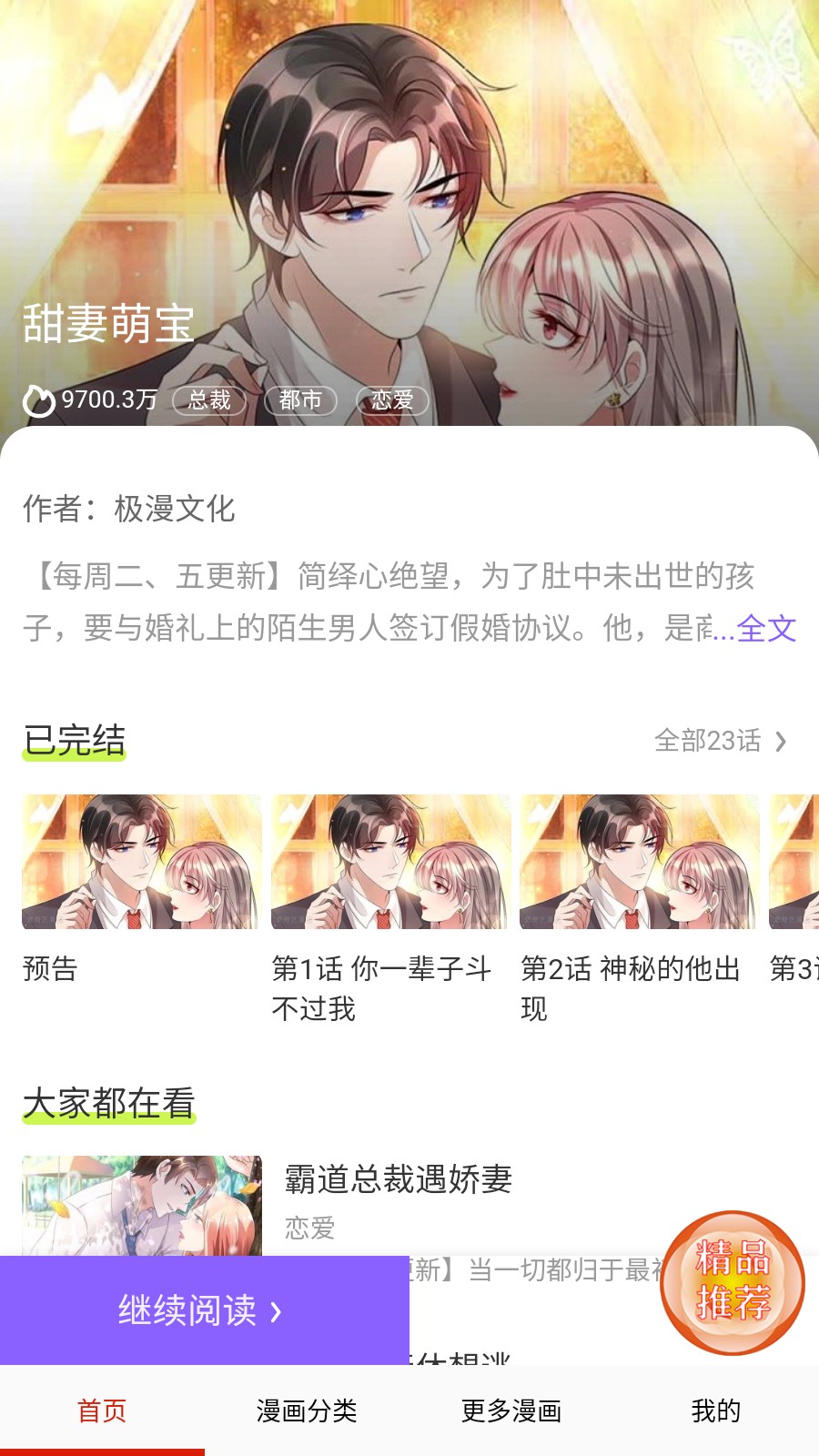Tap the chevron next to 全部23话

(x=781, y=742)
